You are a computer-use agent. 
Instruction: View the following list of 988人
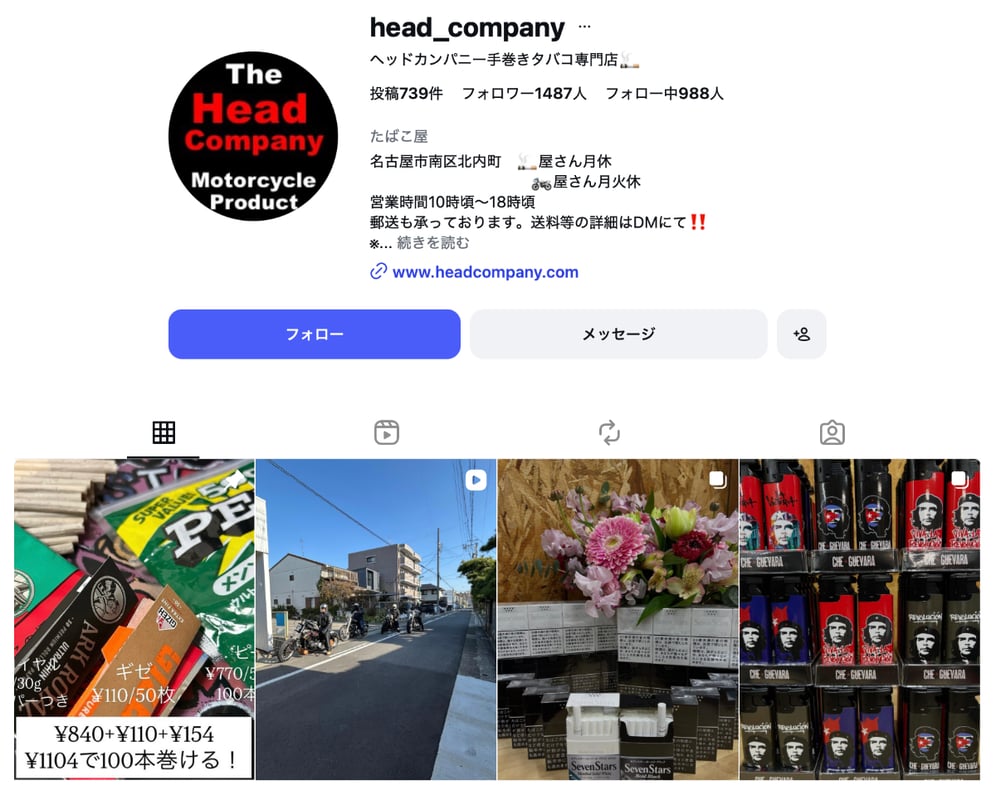664,94
